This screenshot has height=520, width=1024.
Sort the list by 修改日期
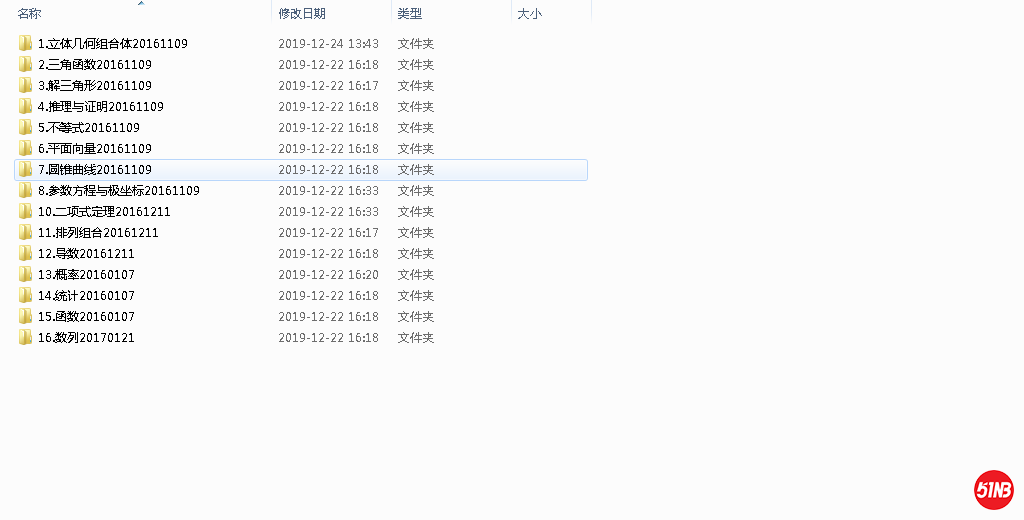[x=302, y=14]
